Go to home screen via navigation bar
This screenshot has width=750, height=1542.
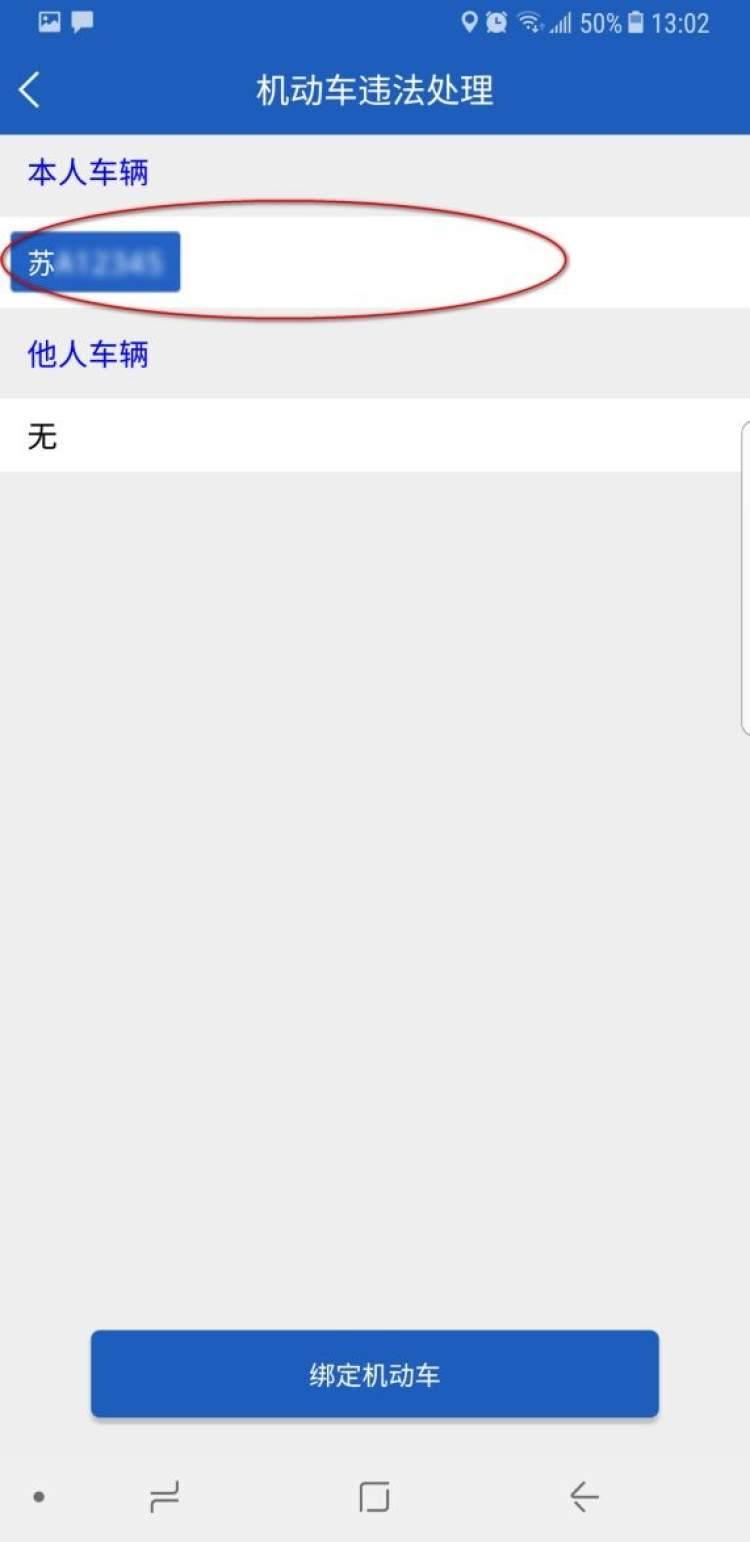coord(374,1497)
